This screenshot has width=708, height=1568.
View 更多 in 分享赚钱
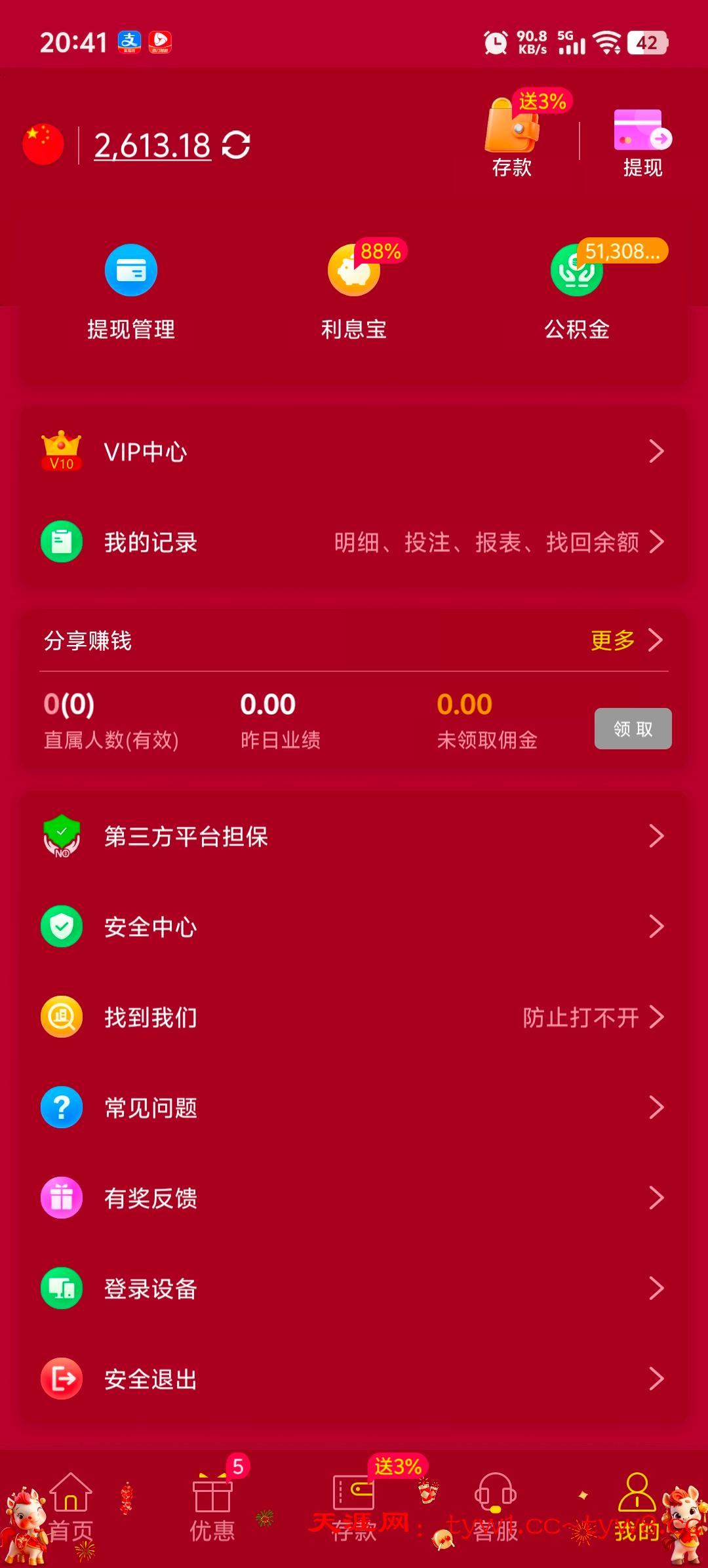point(626,640)
